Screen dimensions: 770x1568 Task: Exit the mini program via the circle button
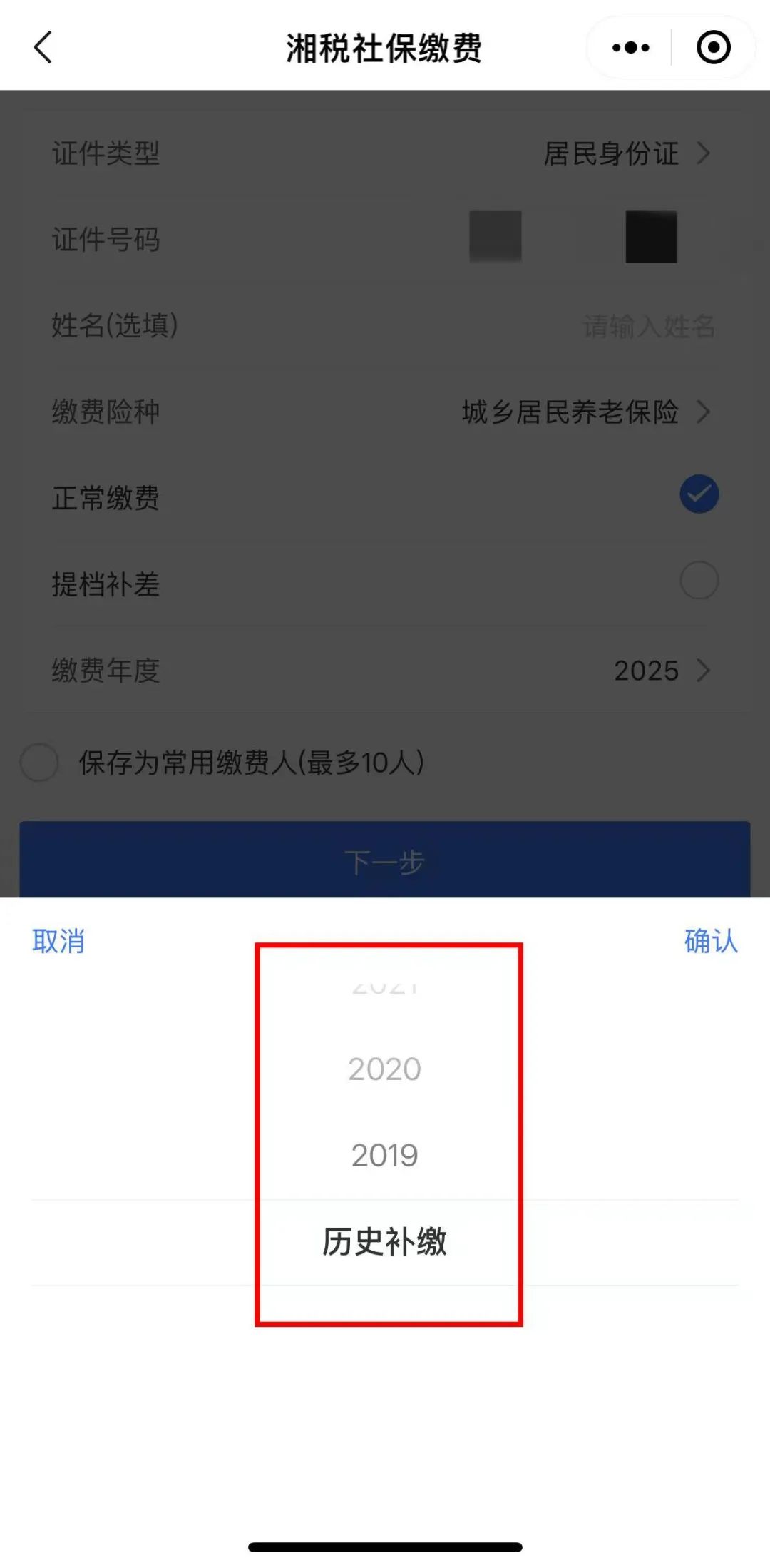(x=713, y=47)
